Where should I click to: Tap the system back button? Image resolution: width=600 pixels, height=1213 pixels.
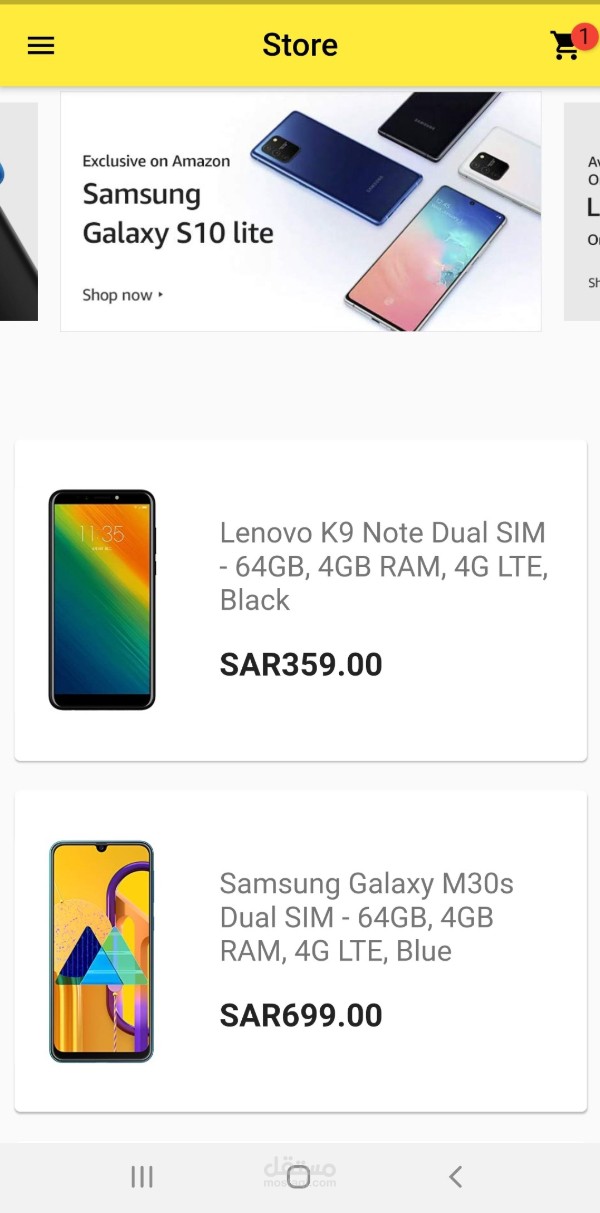[456, 1177]
